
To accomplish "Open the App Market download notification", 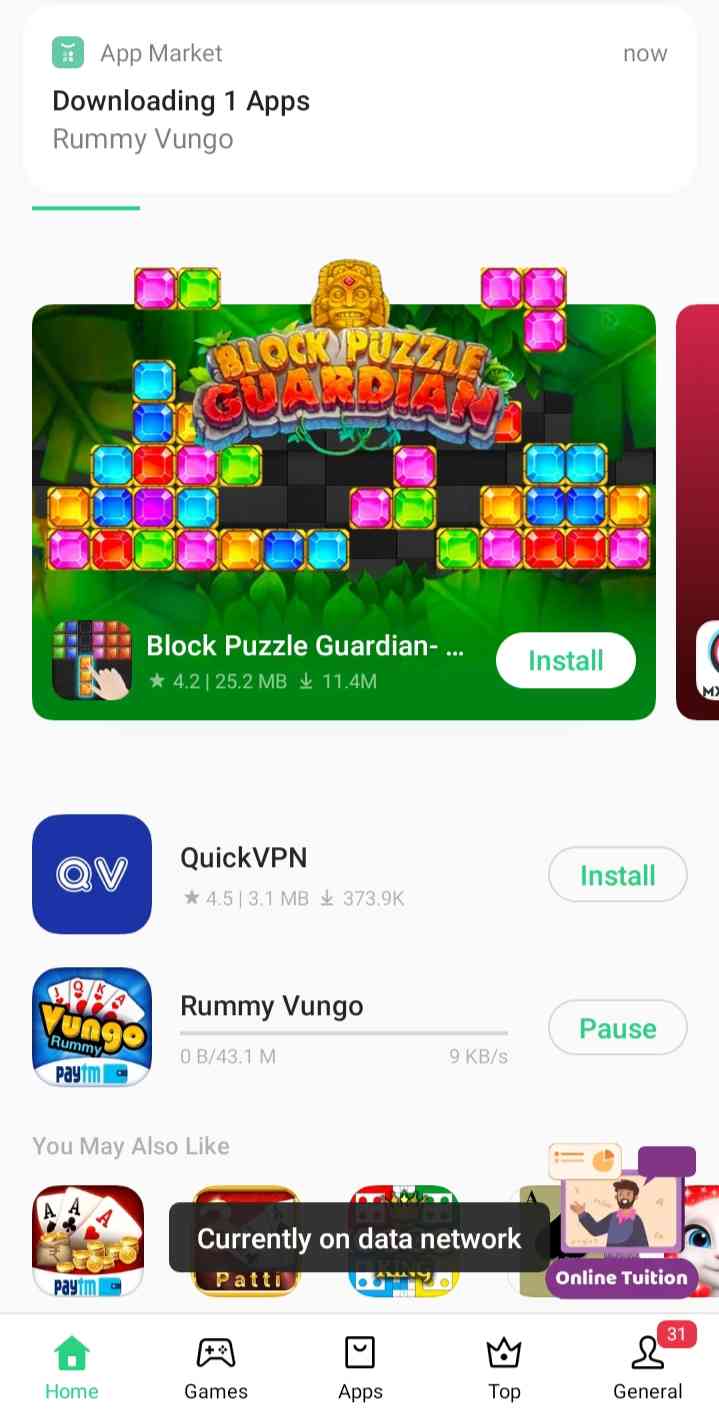I will coord(359,100).
